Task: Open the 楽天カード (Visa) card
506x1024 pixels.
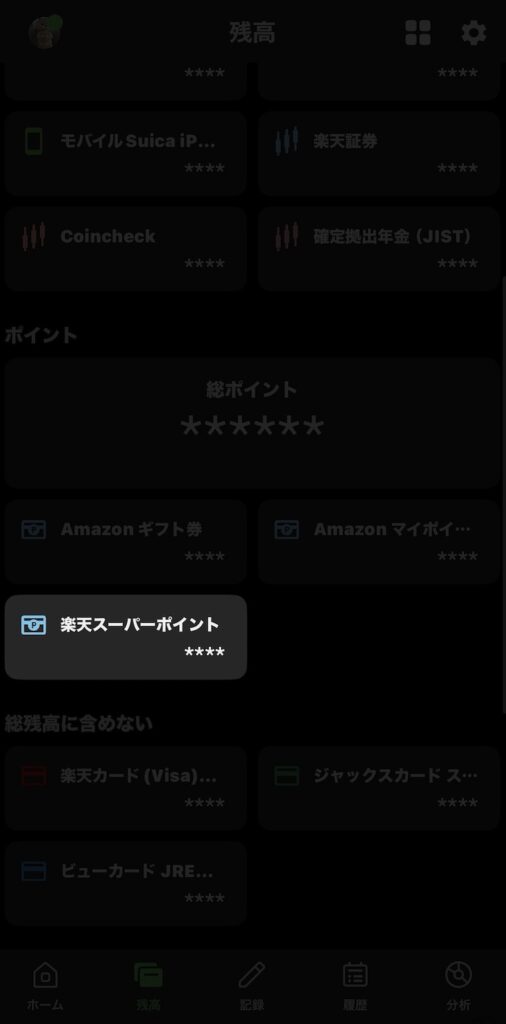Action: [x=126, y=788]
